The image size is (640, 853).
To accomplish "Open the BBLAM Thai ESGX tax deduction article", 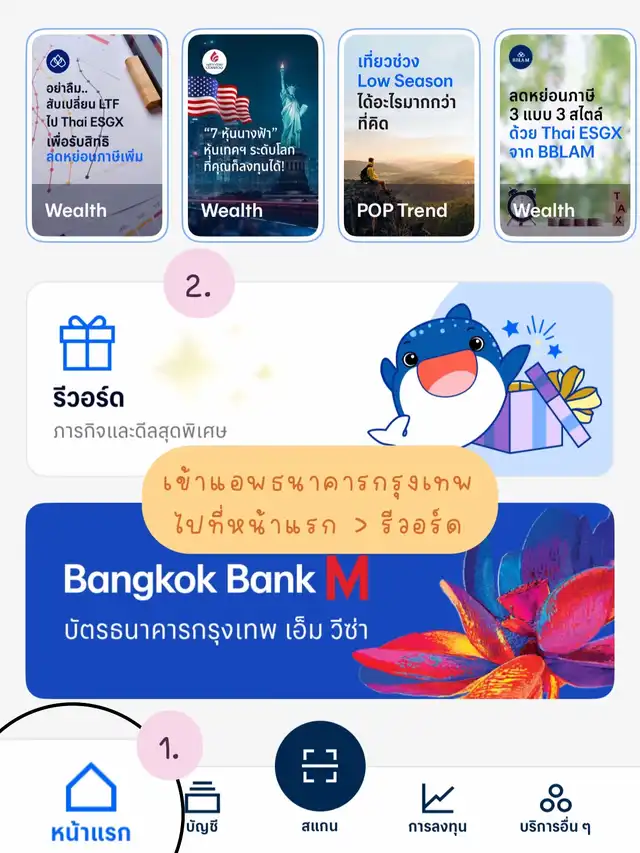I will (564, 135).
